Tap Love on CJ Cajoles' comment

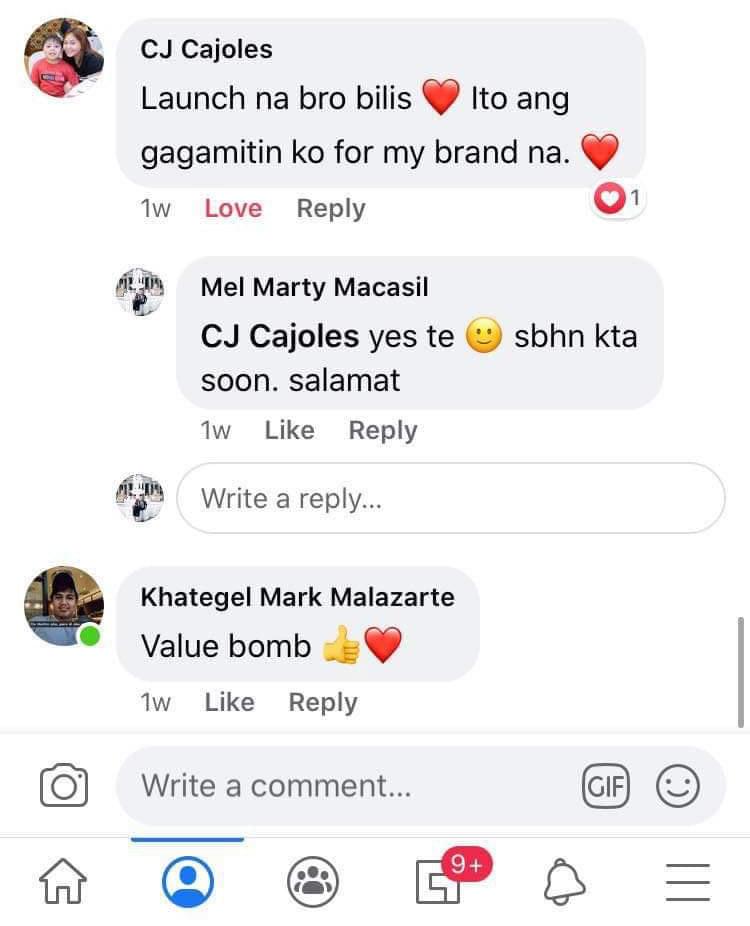(x=233, y=208)
